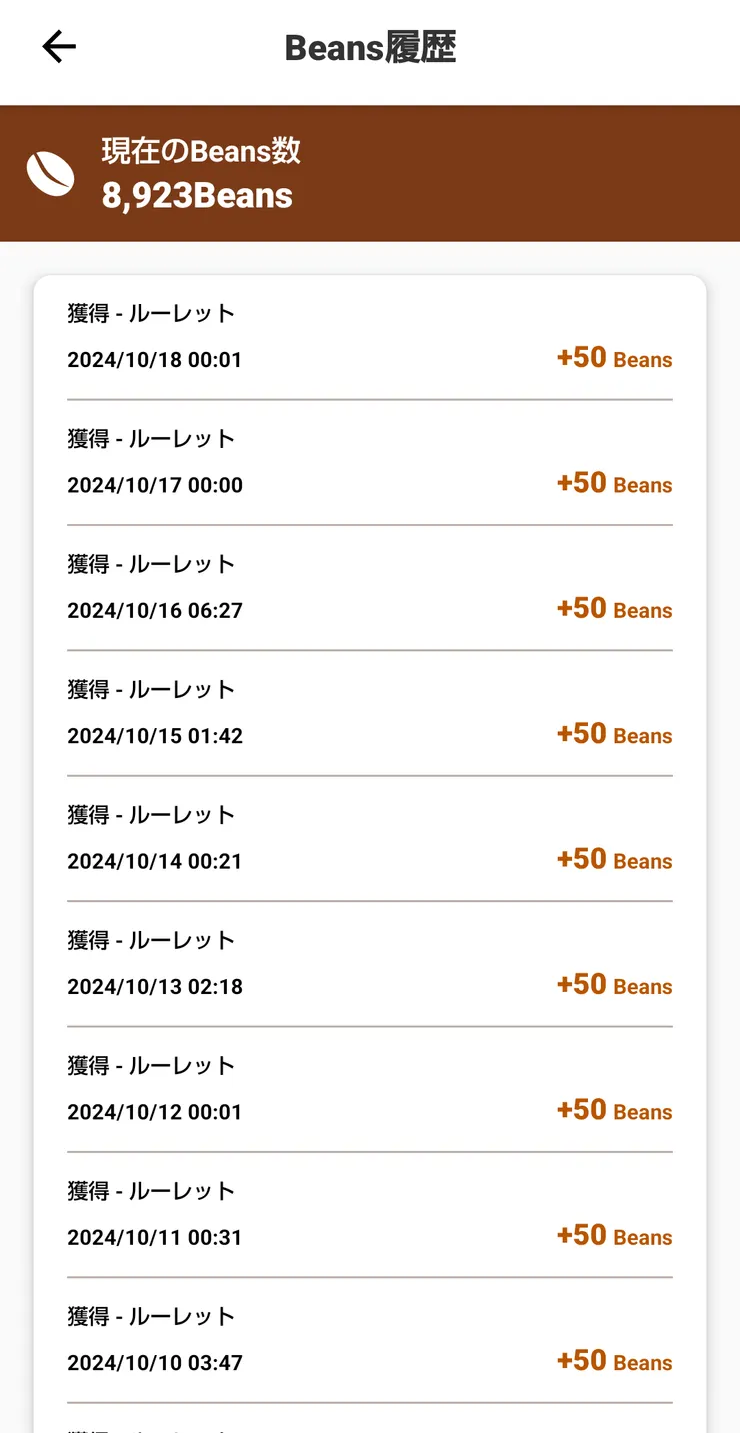The image size is (740, 1433).
Task: Open the 2024/10/15 roulette history item
Action: coord(370,712)
